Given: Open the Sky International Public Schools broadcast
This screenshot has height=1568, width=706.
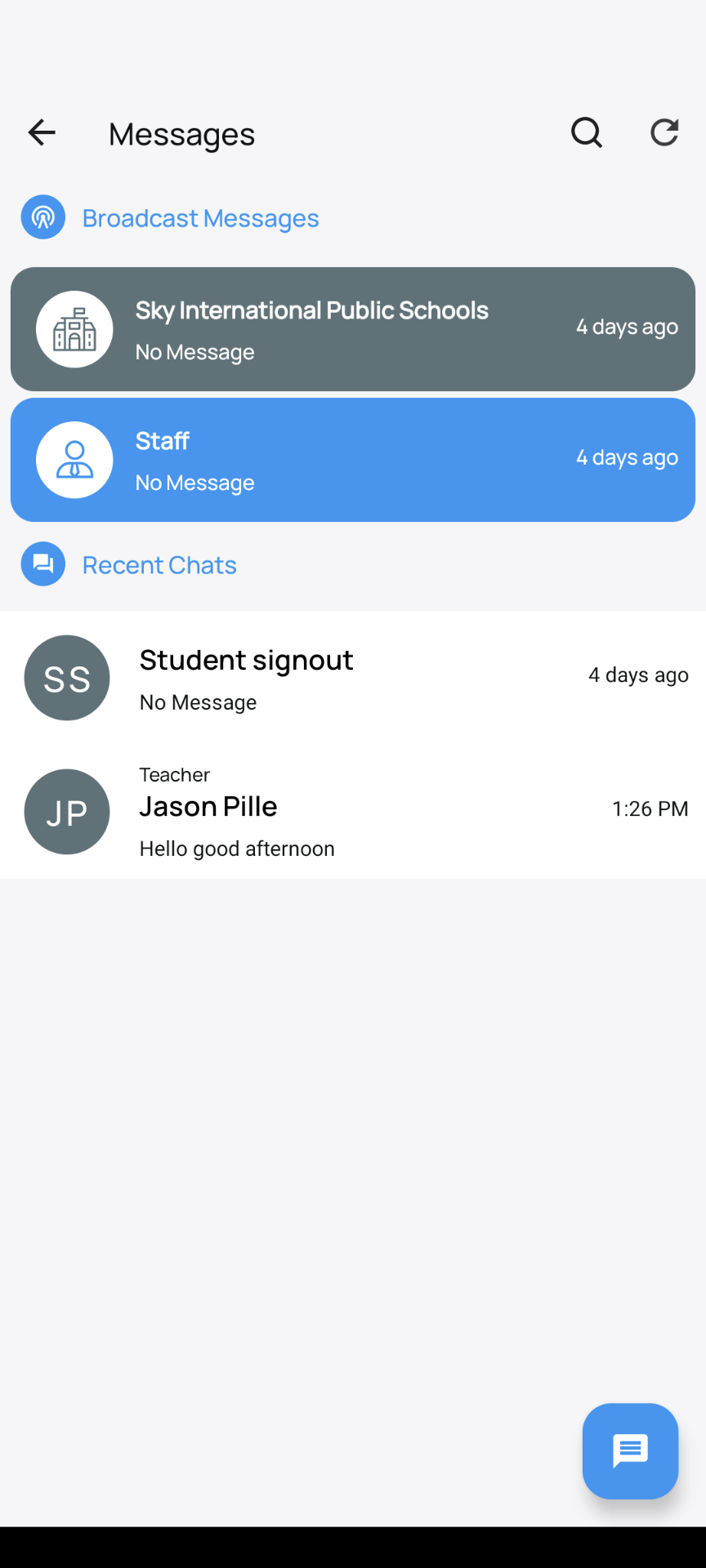Looking at the screenshot, I should tap(351, 329).
